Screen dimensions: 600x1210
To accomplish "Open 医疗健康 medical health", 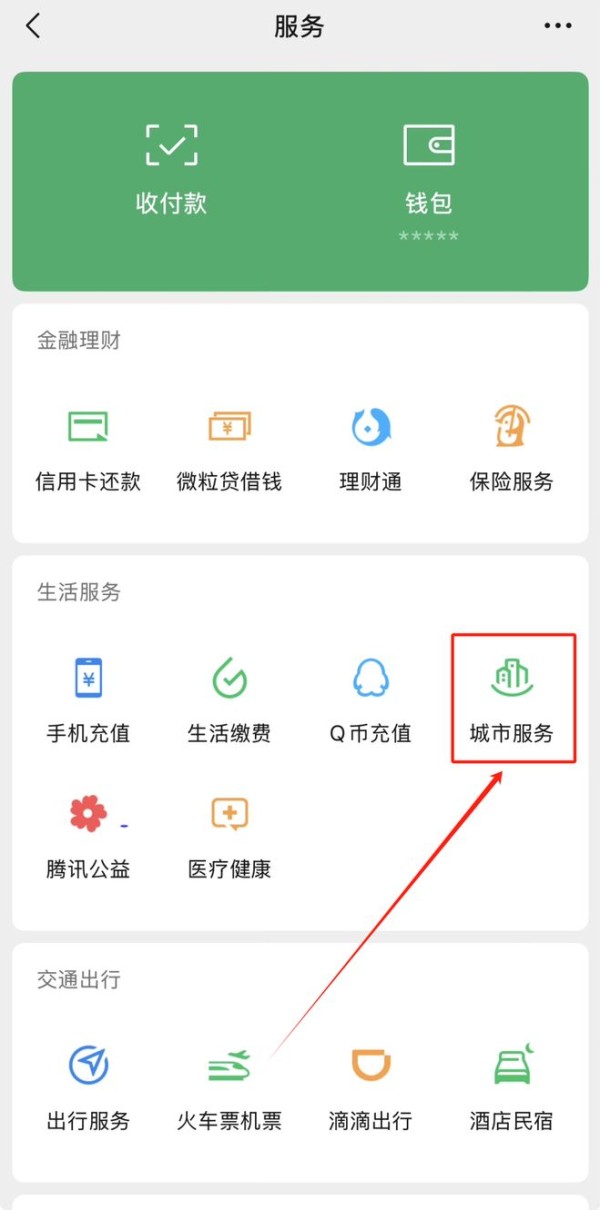I will (229, 837).
